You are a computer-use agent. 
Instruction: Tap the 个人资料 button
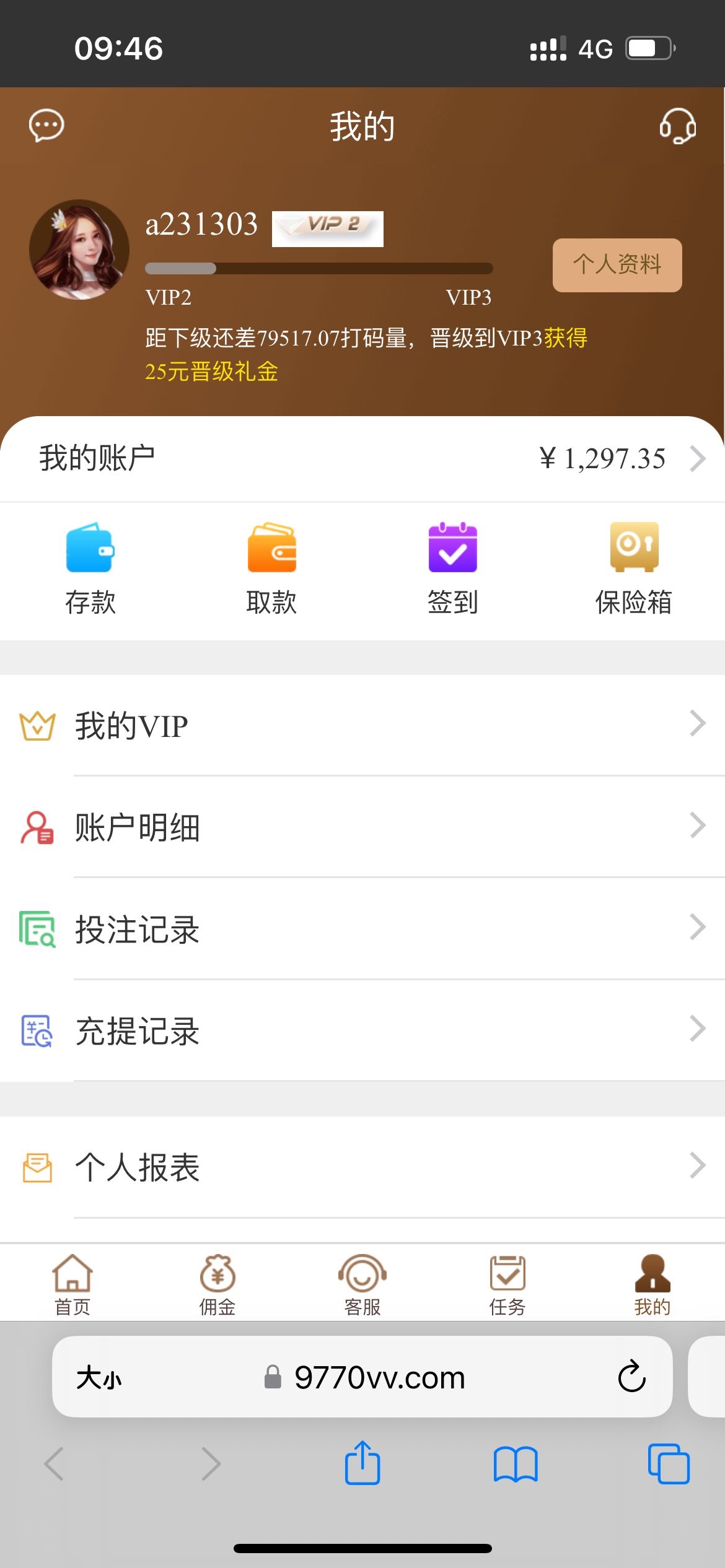coord(617,265)
